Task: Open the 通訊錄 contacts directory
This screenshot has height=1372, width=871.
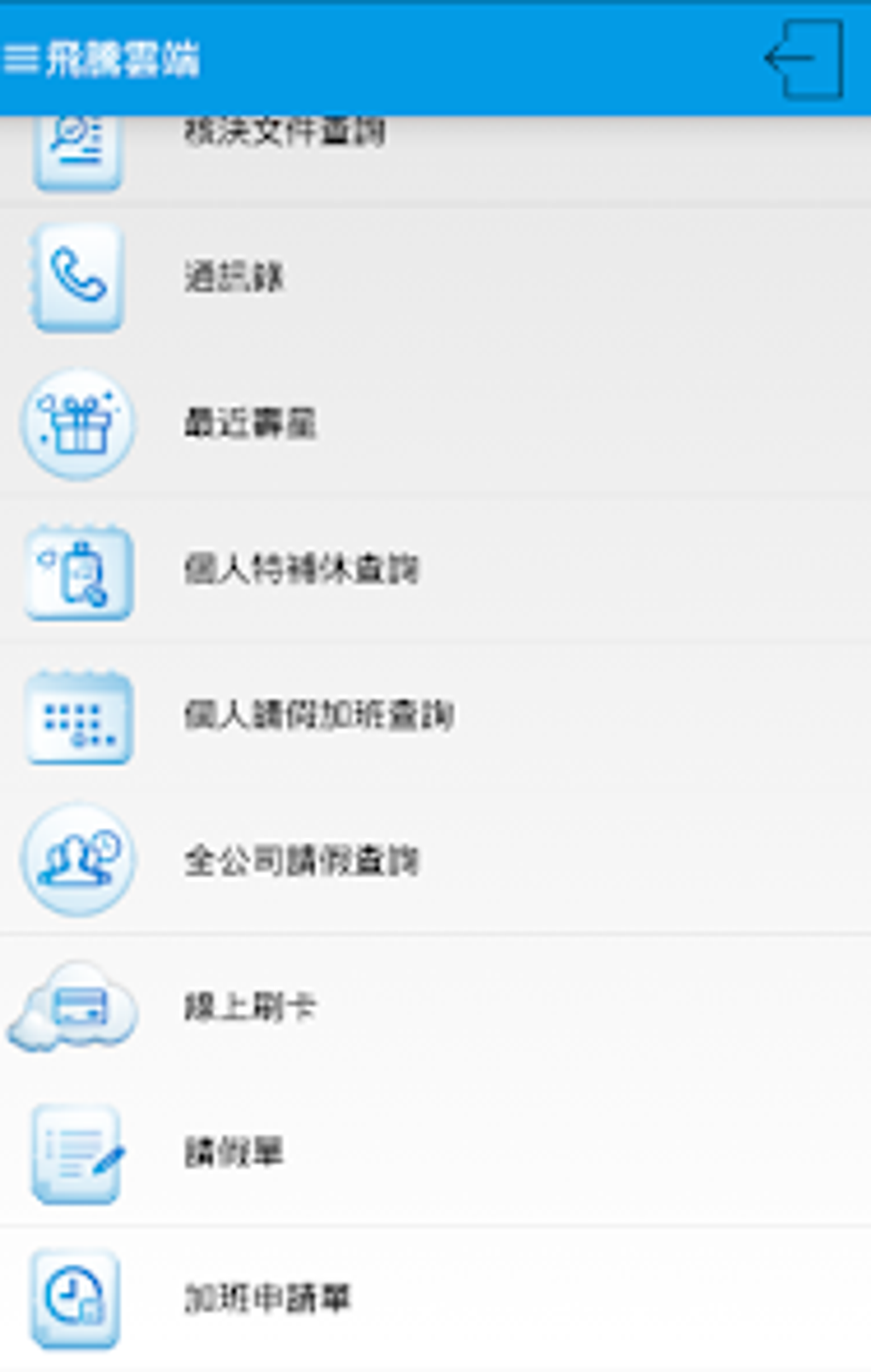Action: pyautogui.click(x=234, y=278)
